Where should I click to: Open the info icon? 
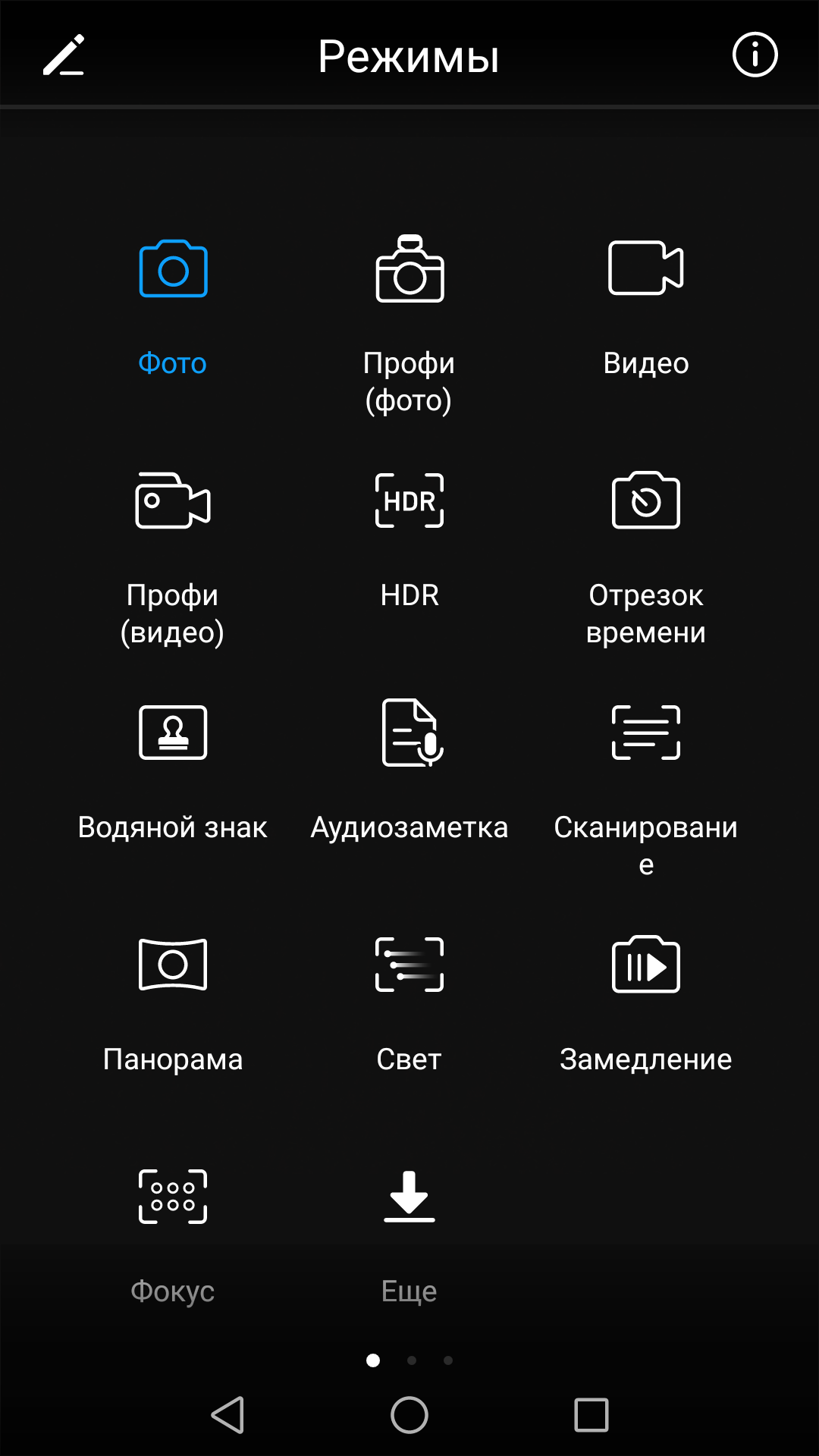tap(755, 55)
